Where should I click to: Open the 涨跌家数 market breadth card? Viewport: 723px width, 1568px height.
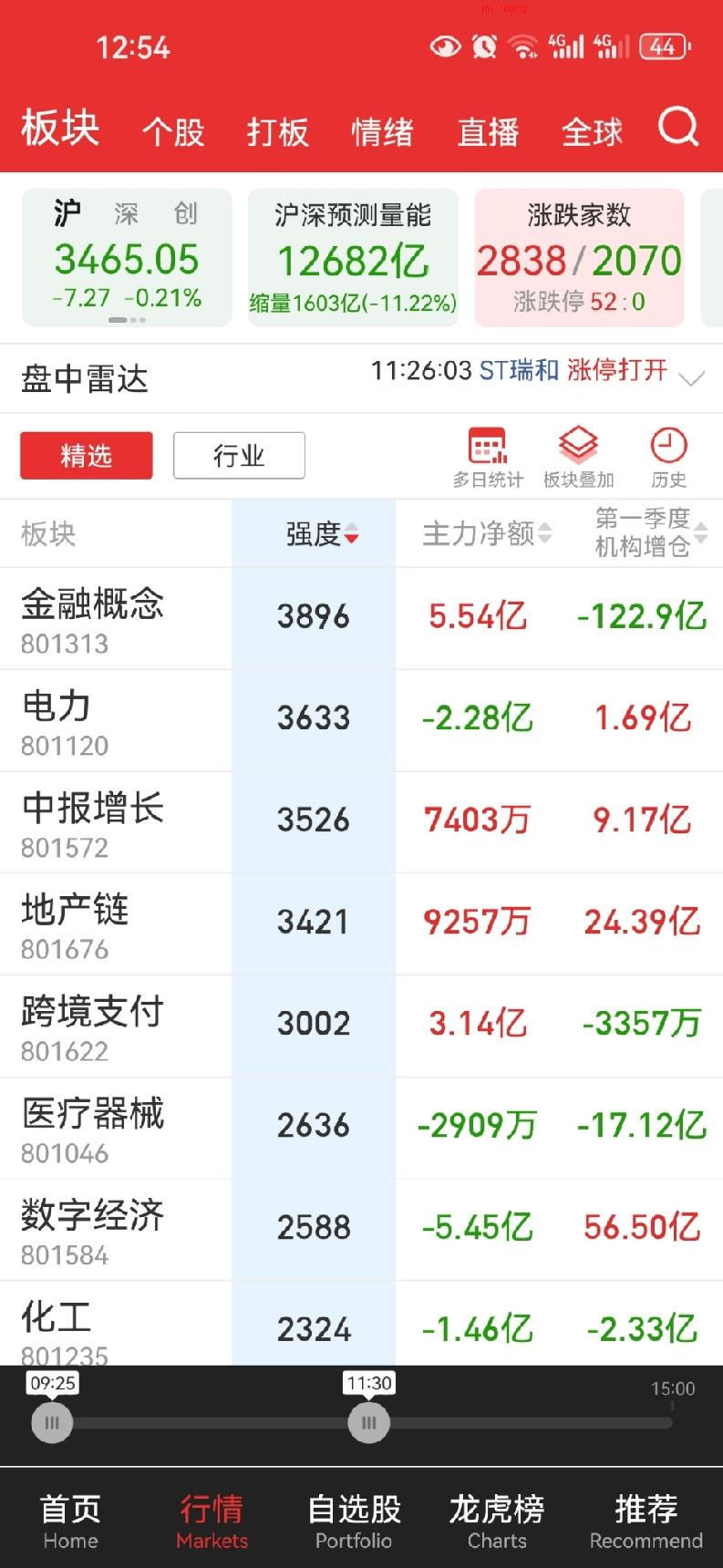coord(579,258)
